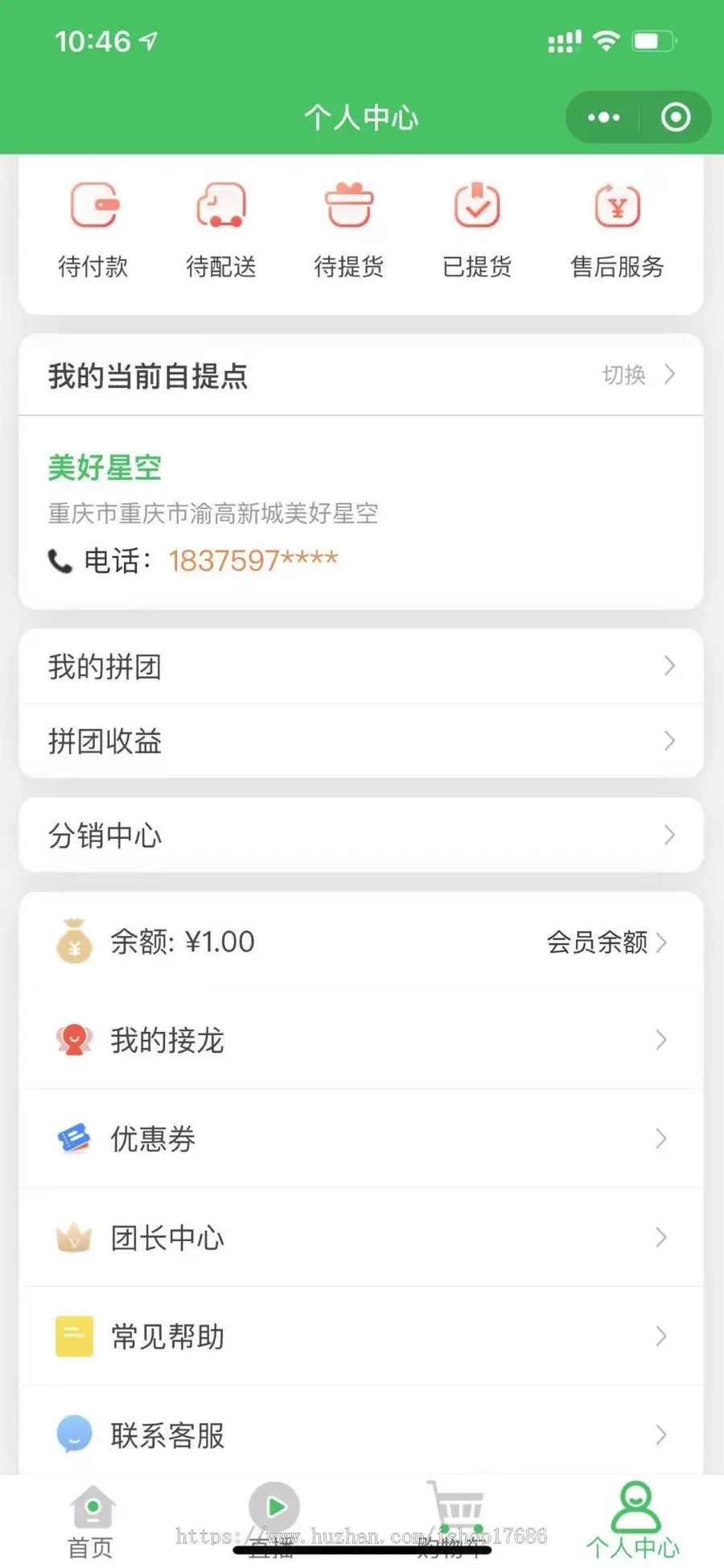Viewport: 724px width, 1568px height.
Task: Open 我的拼团 group purchases
Action: coord(360,666)
